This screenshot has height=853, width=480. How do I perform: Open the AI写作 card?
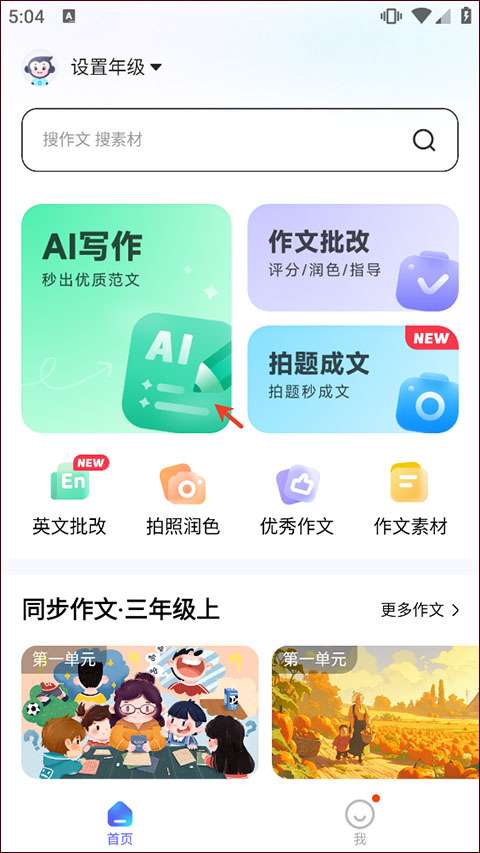[126, 318]
